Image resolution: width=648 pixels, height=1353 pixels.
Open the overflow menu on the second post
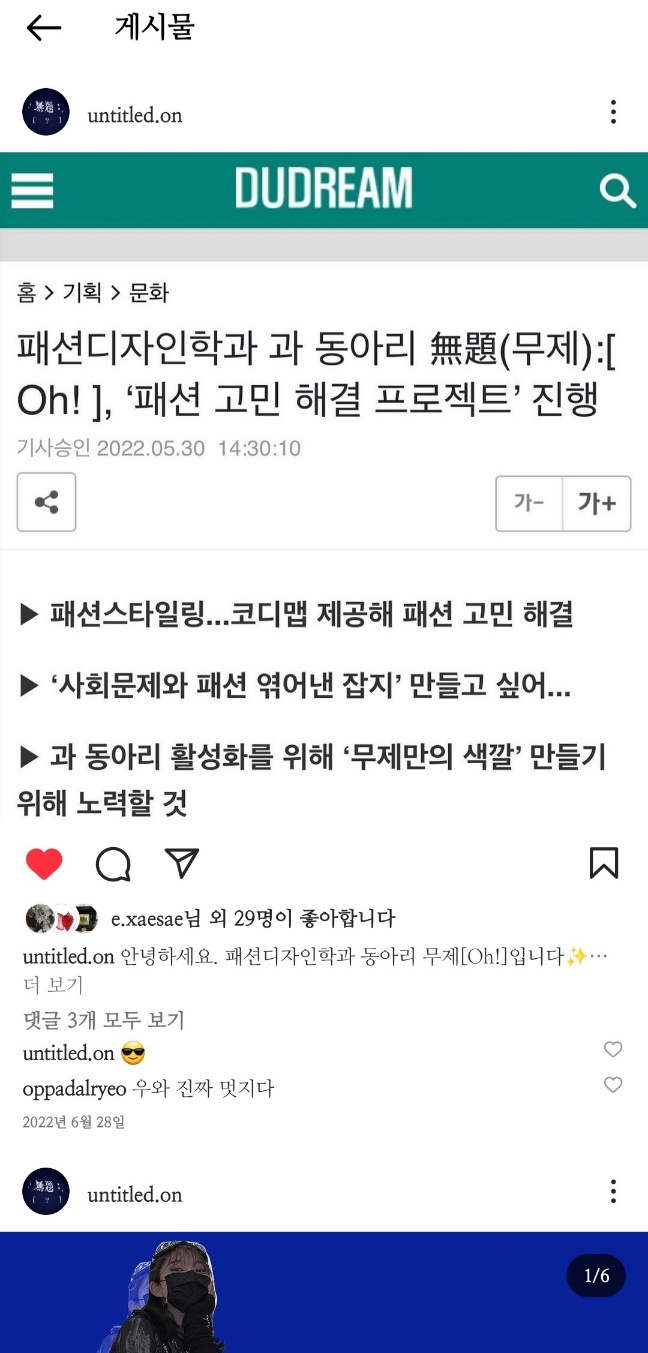click(x=613, y=1192)
